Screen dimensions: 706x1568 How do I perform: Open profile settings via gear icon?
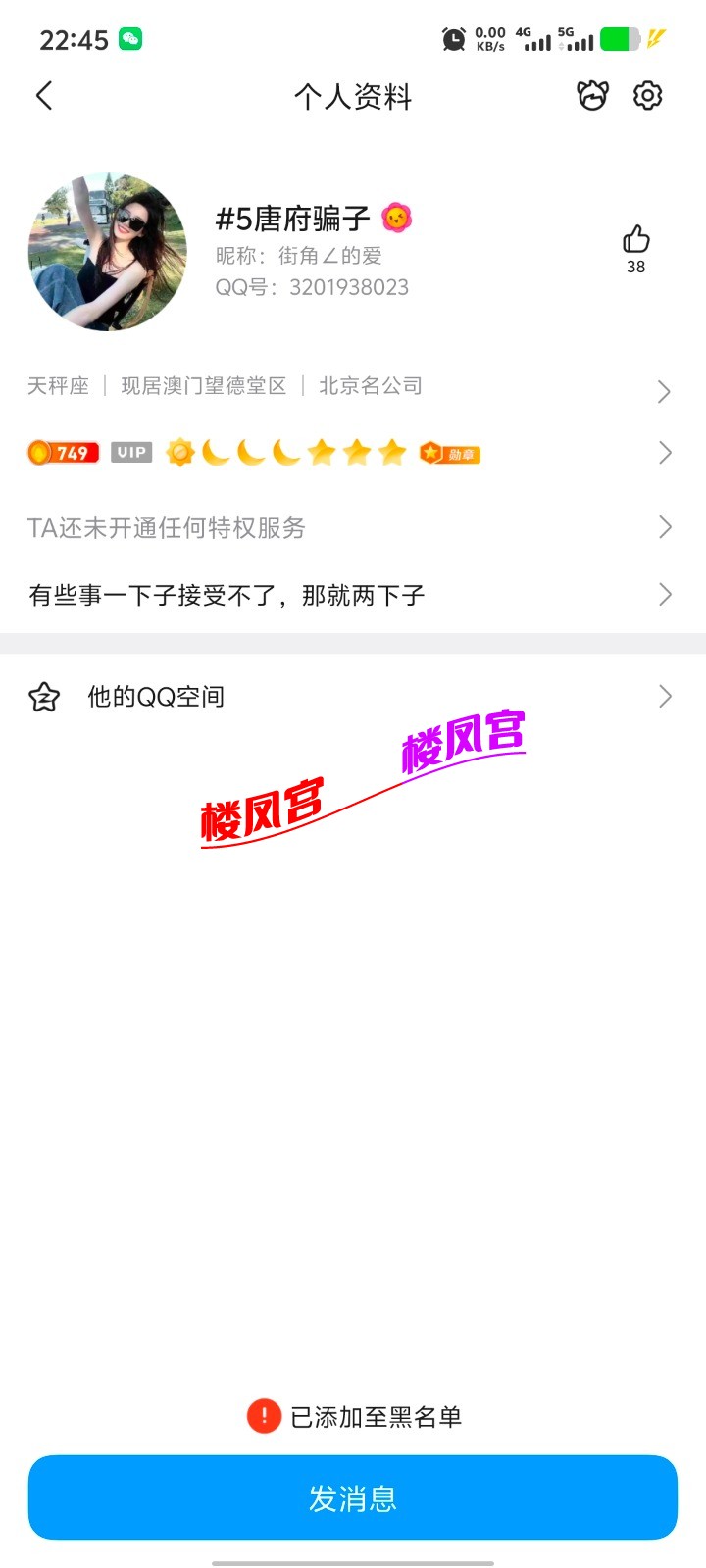tap(646, 96)
